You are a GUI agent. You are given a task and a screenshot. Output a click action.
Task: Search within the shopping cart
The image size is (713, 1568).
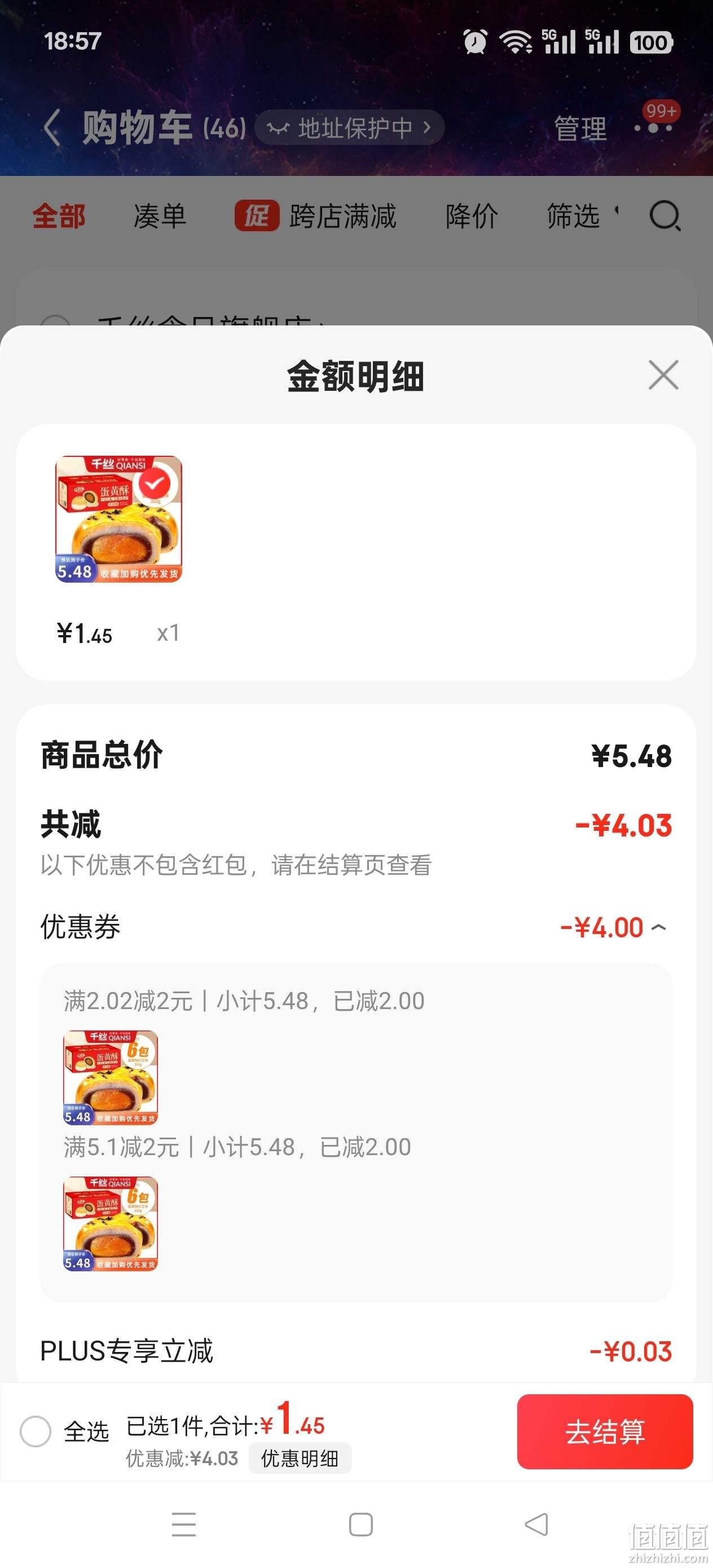tap(664, 216)
